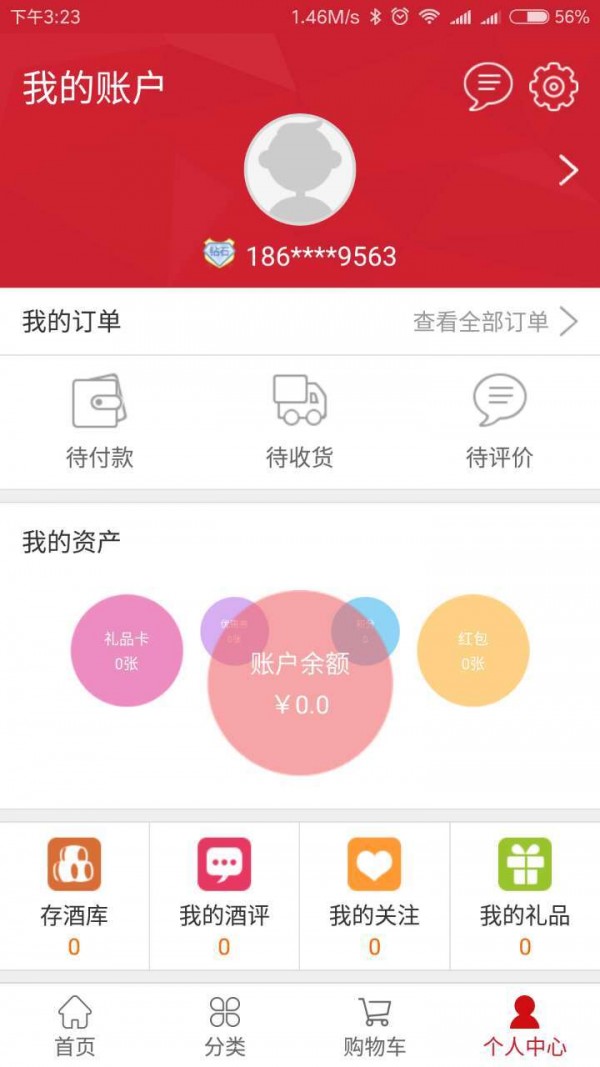Open orders pending payment (待付款)

tap(99, 422)
